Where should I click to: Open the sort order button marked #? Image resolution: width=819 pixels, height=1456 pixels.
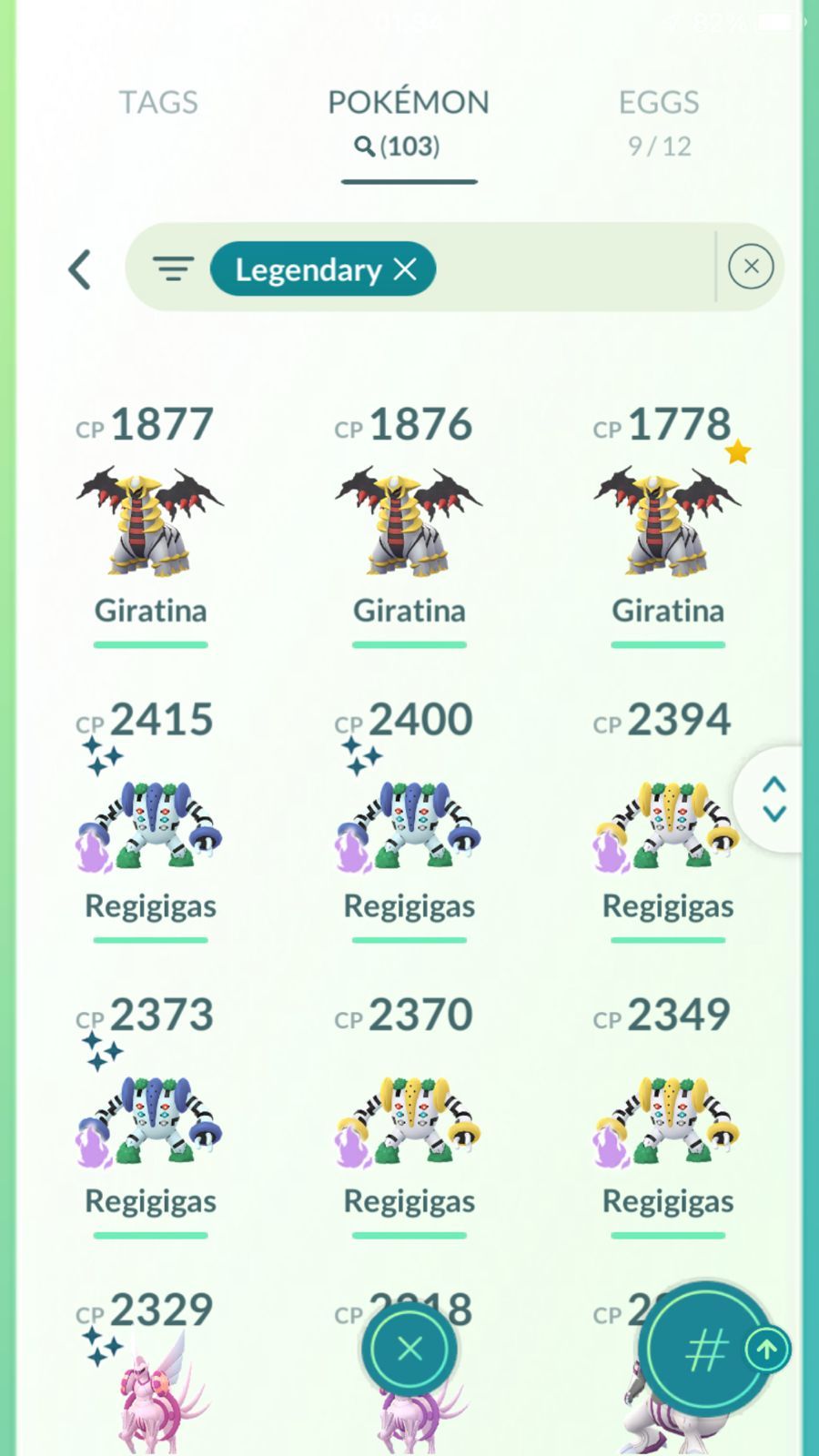(x=705, y=1350)
